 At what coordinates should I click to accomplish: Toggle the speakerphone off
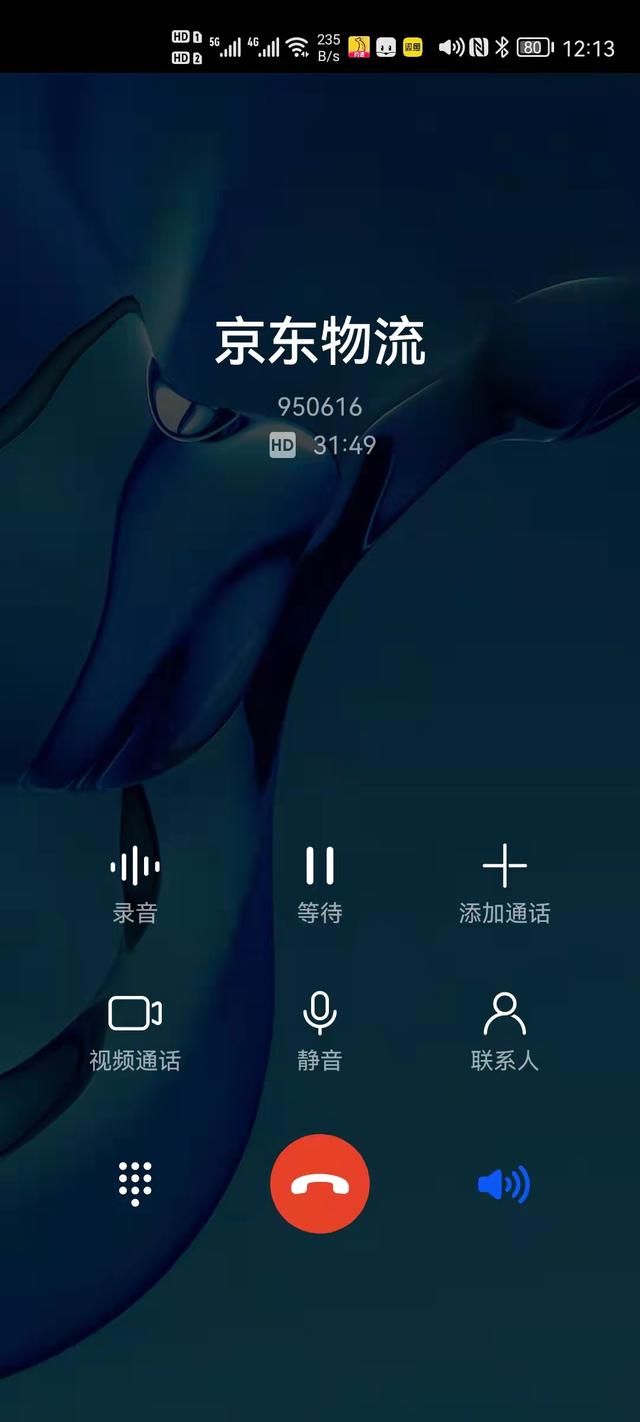504,1185
